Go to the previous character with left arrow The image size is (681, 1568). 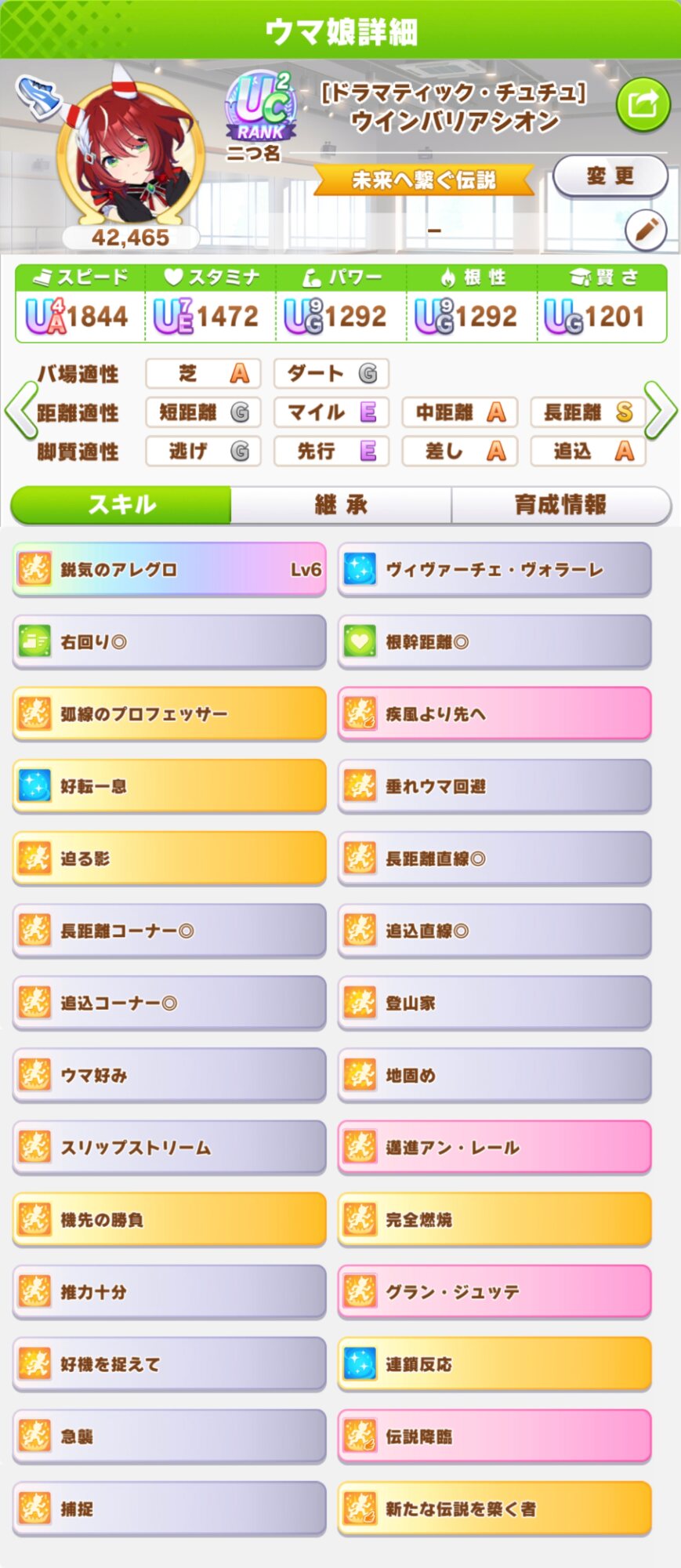[x=20, y=411]
